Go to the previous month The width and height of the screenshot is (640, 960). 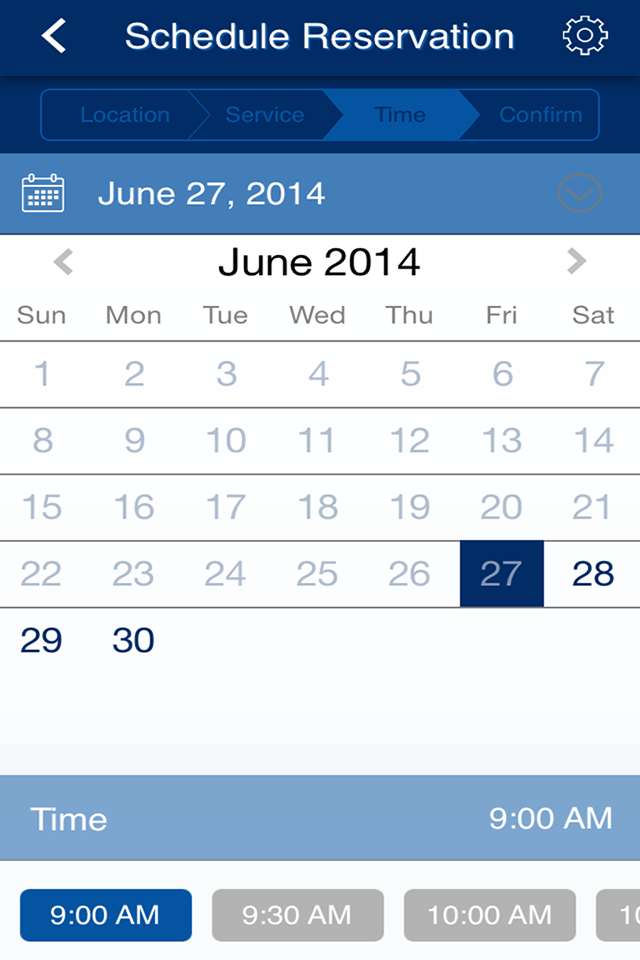coord(64,262)
